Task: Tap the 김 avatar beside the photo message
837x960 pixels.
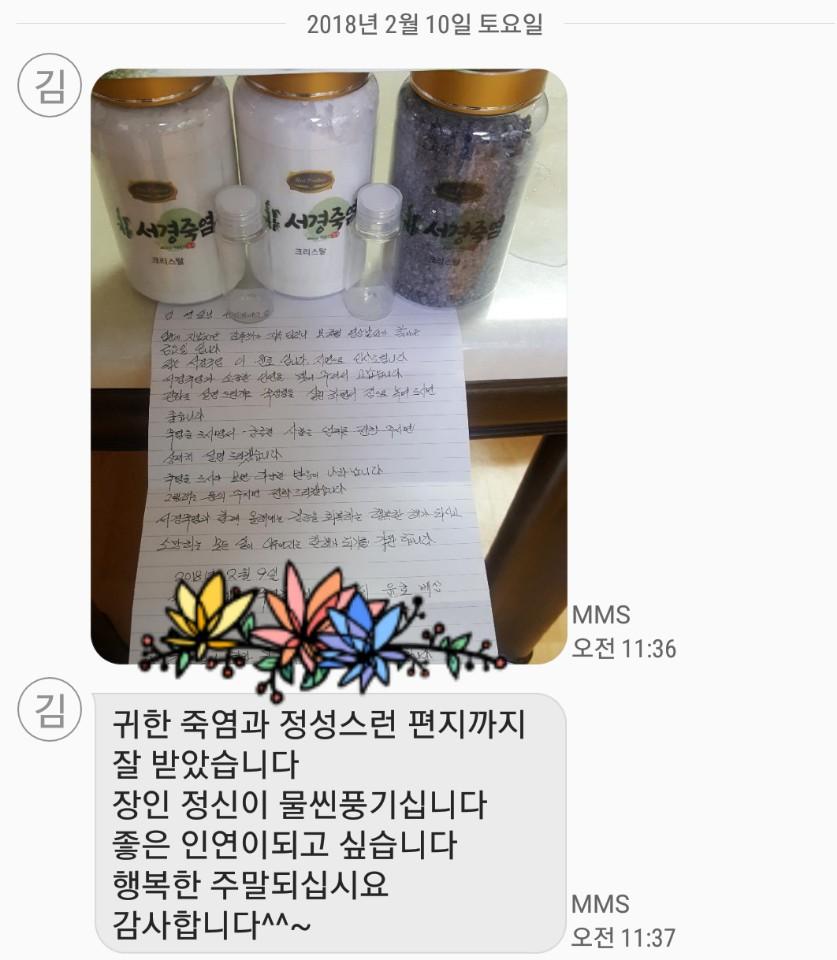Action: 48,87
